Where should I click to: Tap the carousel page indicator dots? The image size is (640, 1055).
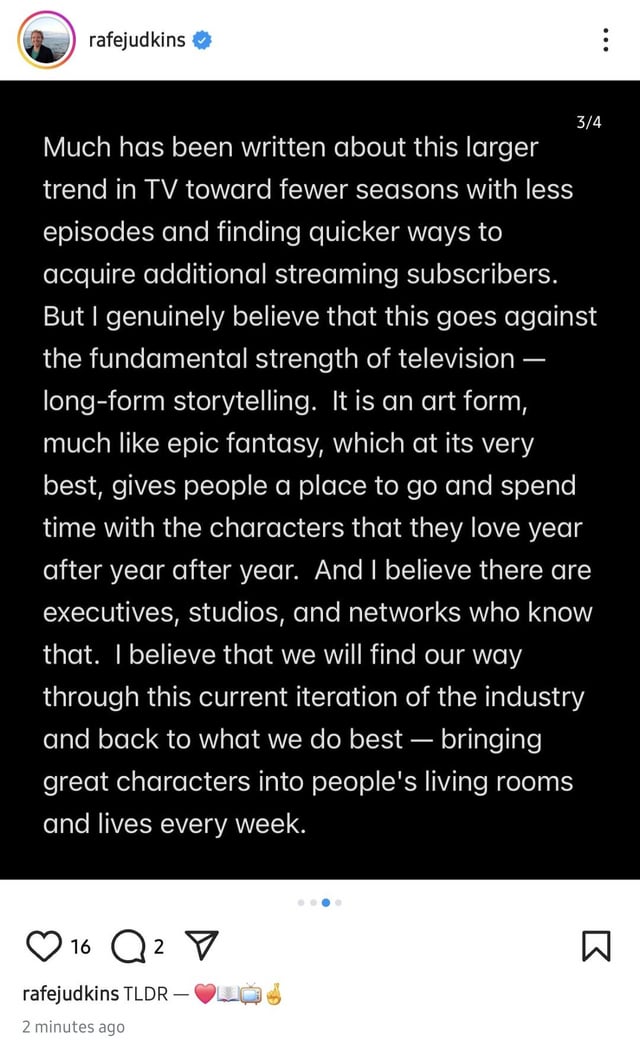coord(320,902)
